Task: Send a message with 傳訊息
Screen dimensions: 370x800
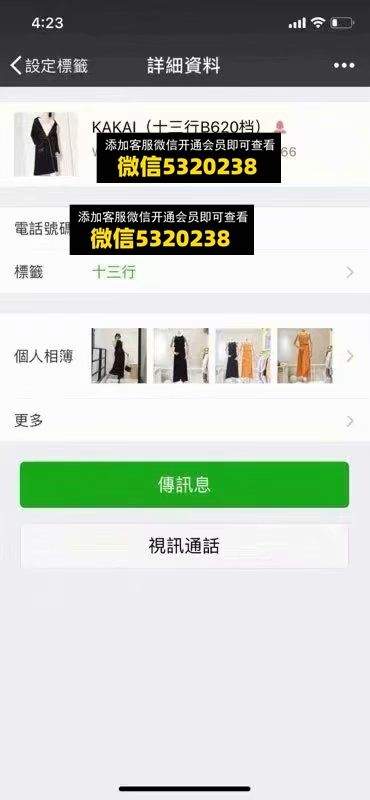Action: coord(184,485)
